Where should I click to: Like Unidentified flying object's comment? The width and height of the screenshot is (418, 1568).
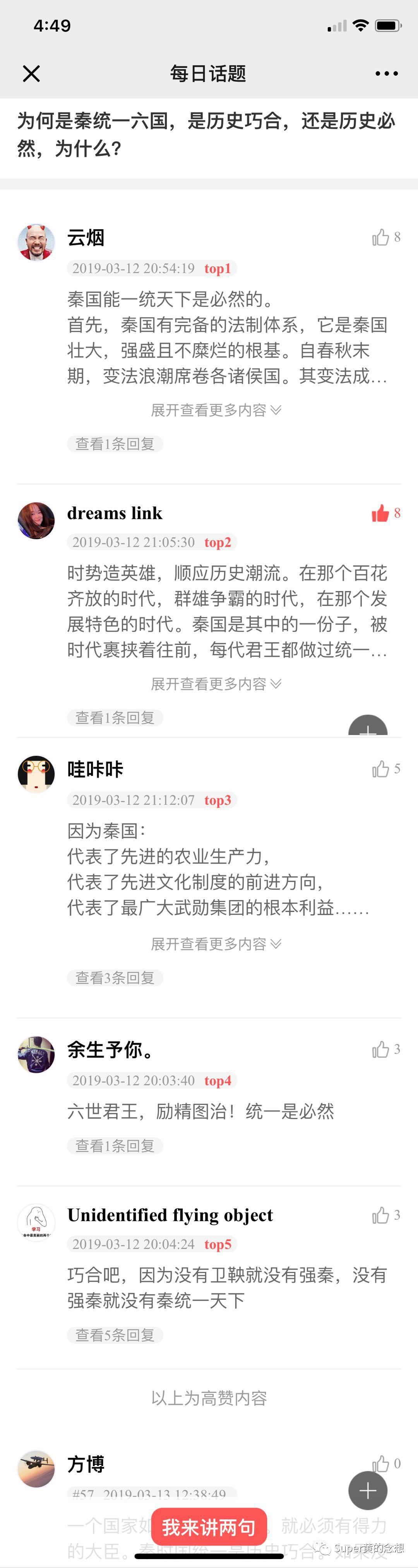click(x=382, y=1215)
